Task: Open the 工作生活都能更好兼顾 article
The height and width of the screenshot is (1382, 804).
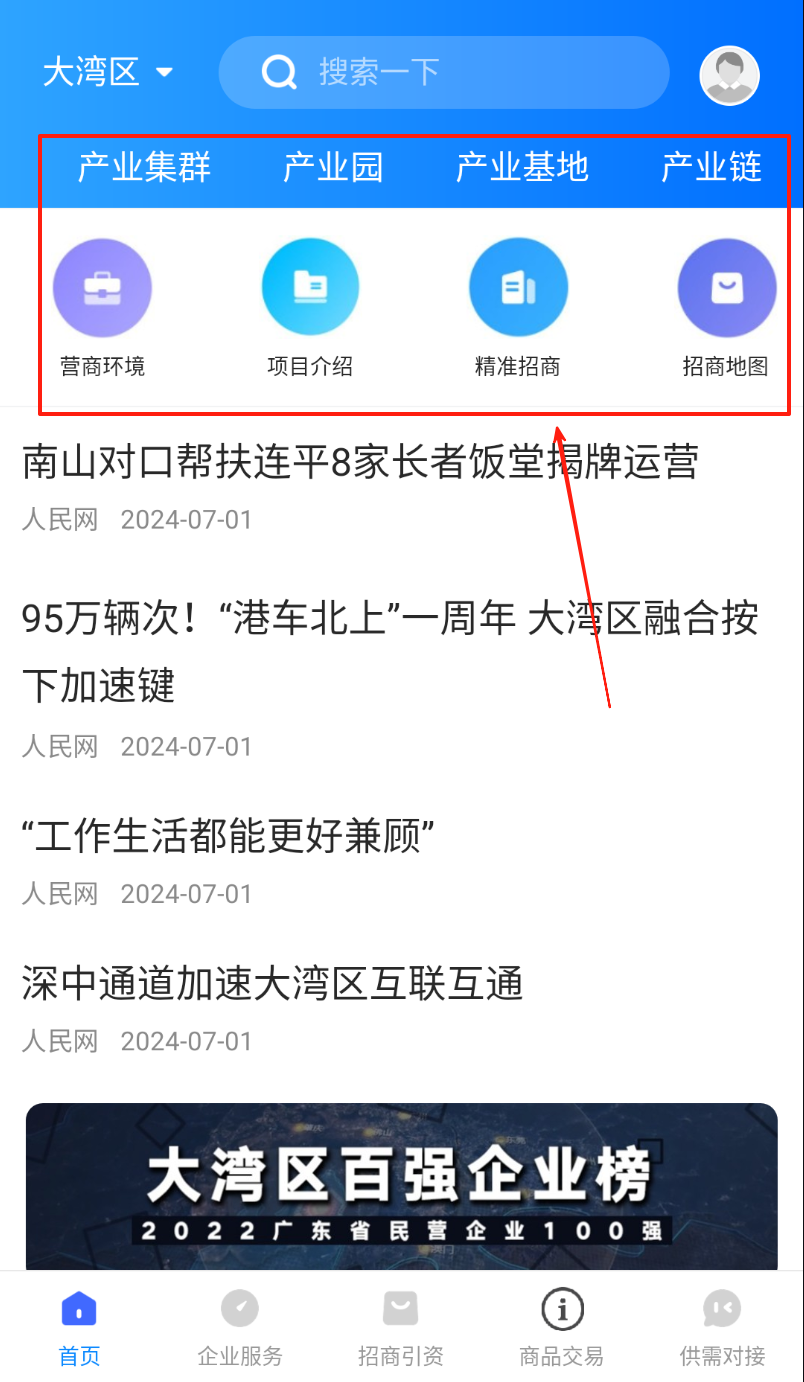Action: tap(228, 836)
